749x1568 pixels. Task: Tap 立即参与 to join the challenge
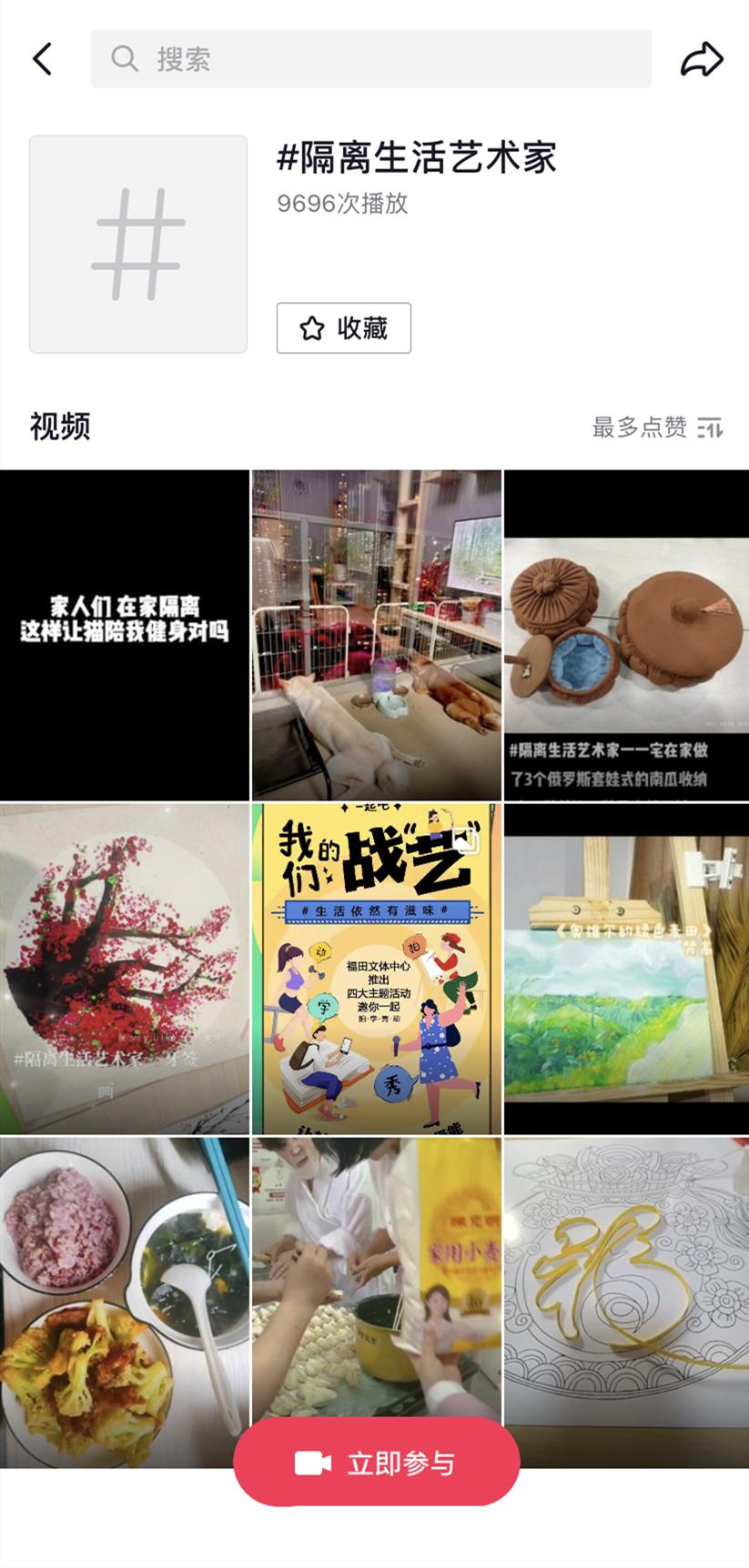(376, 1462)
